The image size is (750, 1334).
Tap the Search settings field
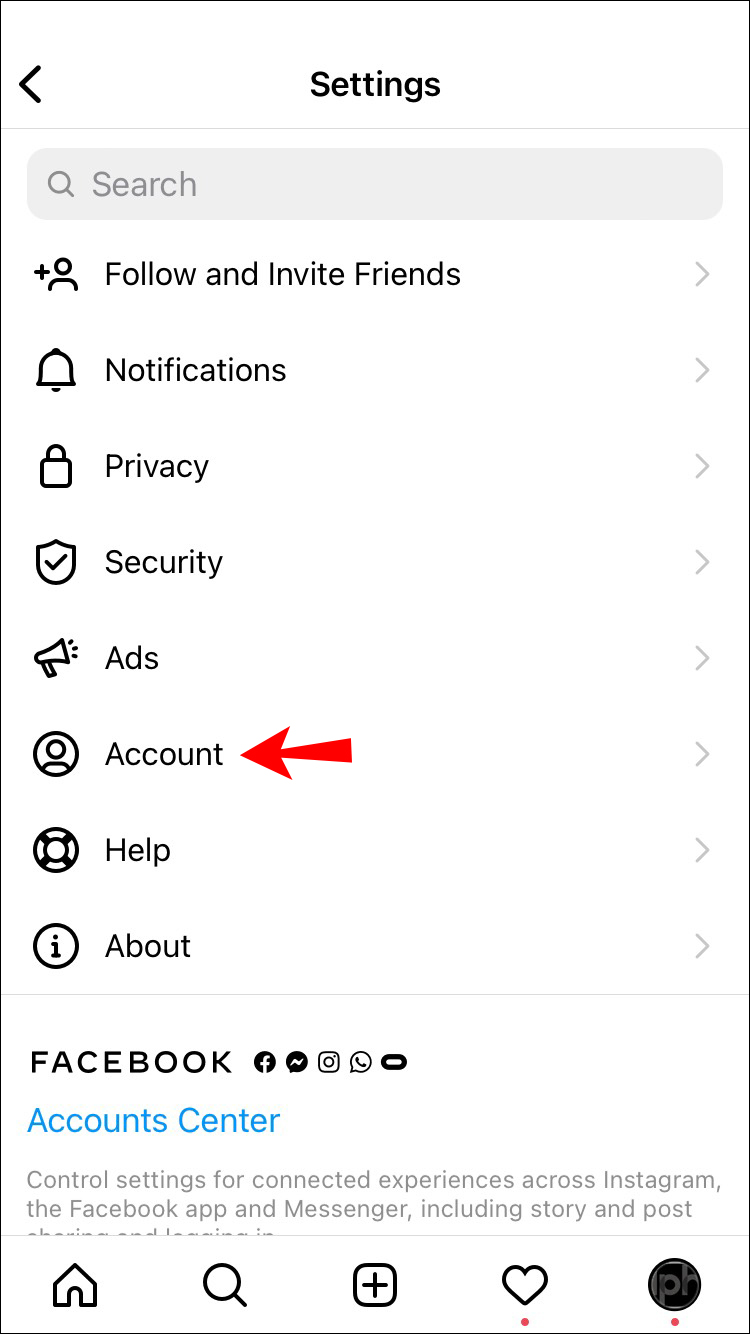click(x=375, y=184)
